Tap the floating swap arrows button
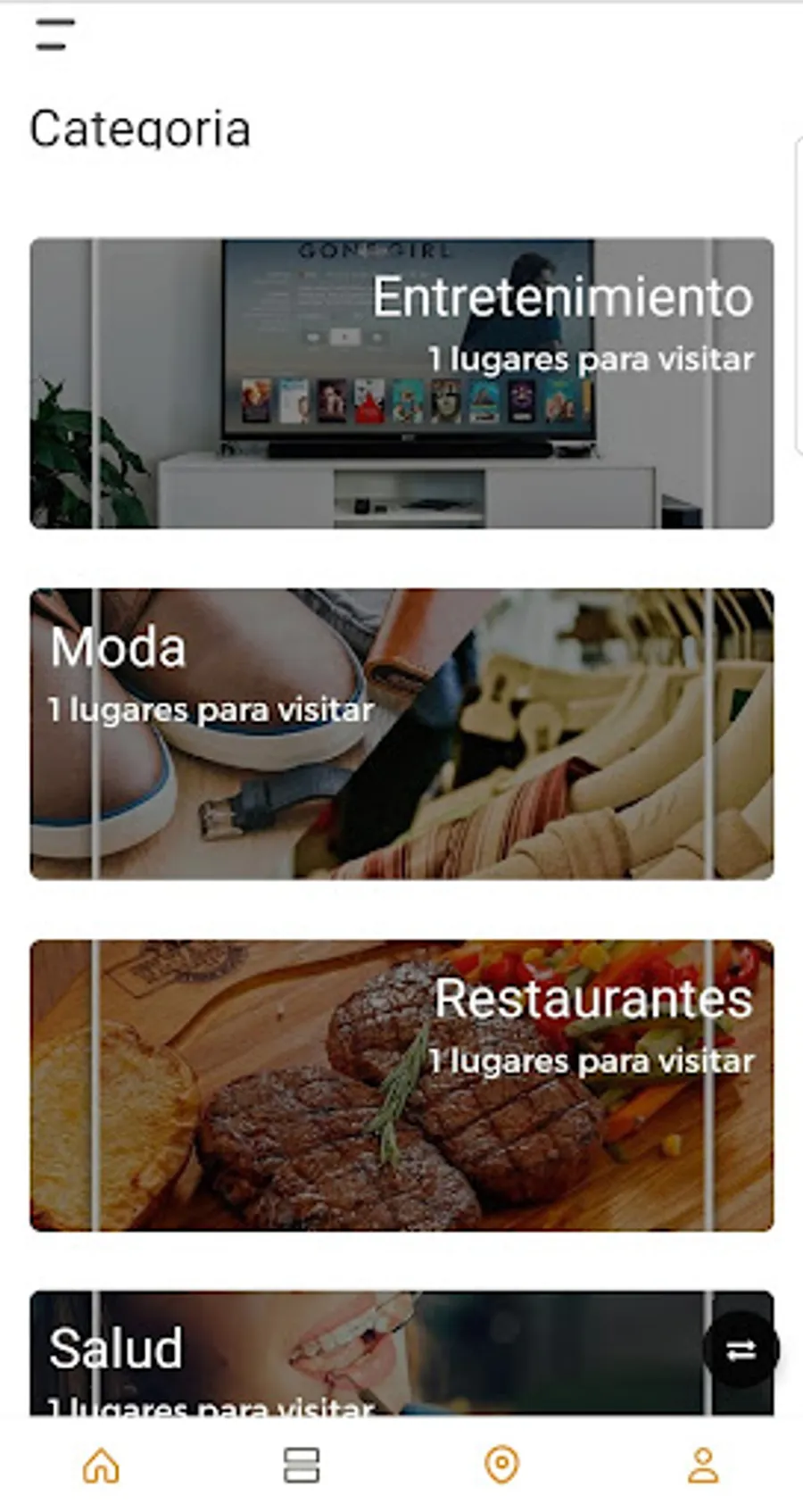This screenshot has height=1512, width=803. 741,1350
